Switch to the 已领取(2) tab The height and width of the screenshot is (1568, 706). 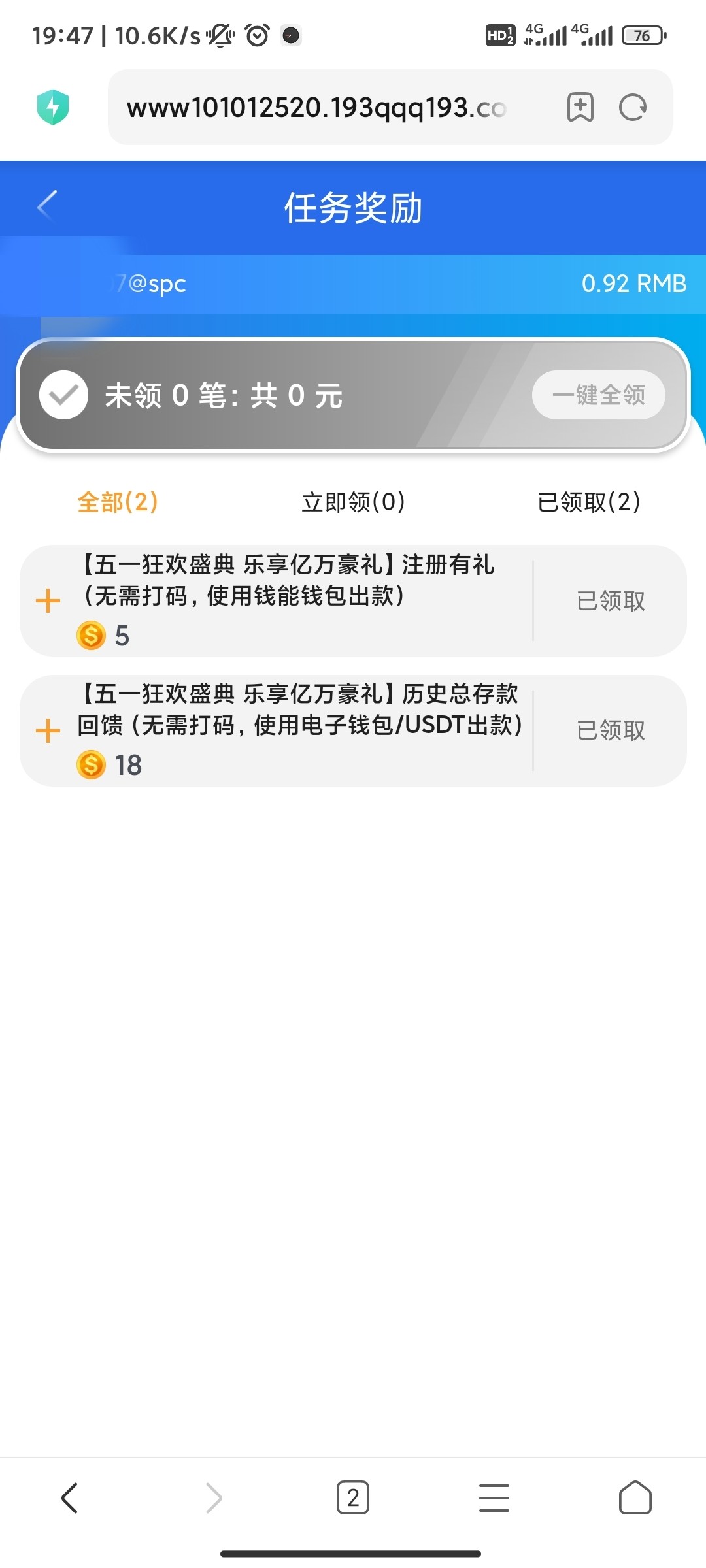click(588, 502)
